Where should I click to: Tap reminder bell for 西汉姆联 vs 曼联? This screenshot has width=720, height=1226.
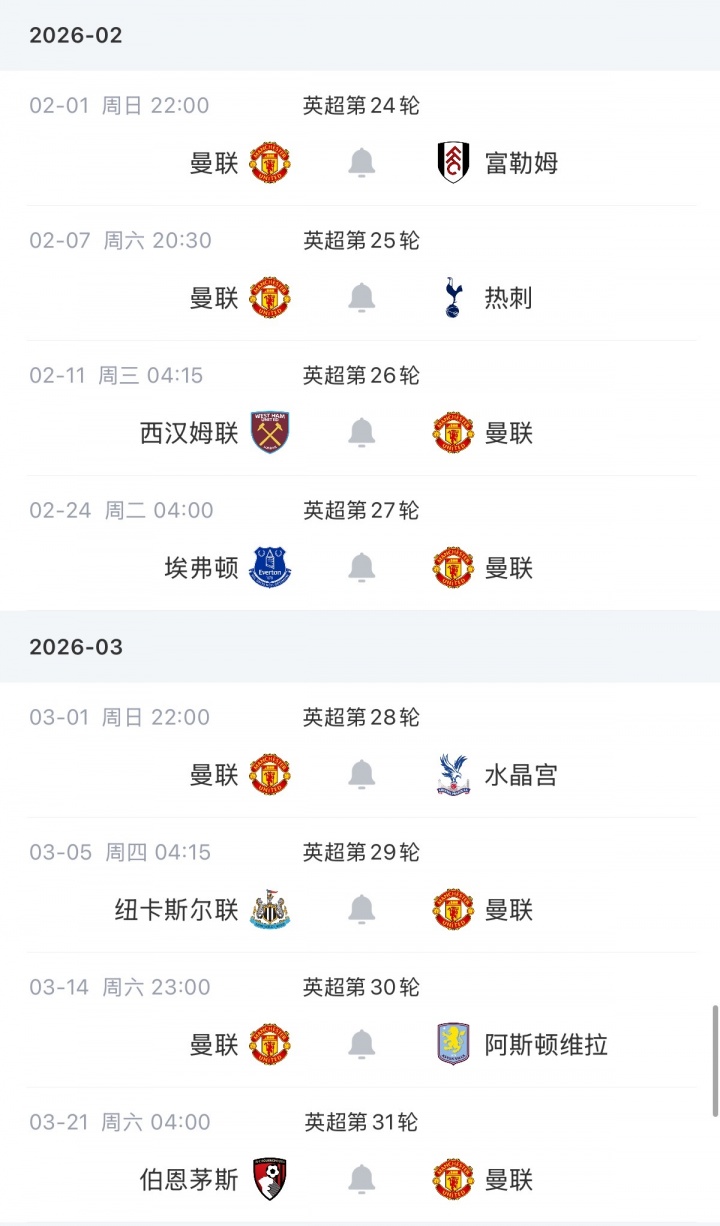(361, 432)
